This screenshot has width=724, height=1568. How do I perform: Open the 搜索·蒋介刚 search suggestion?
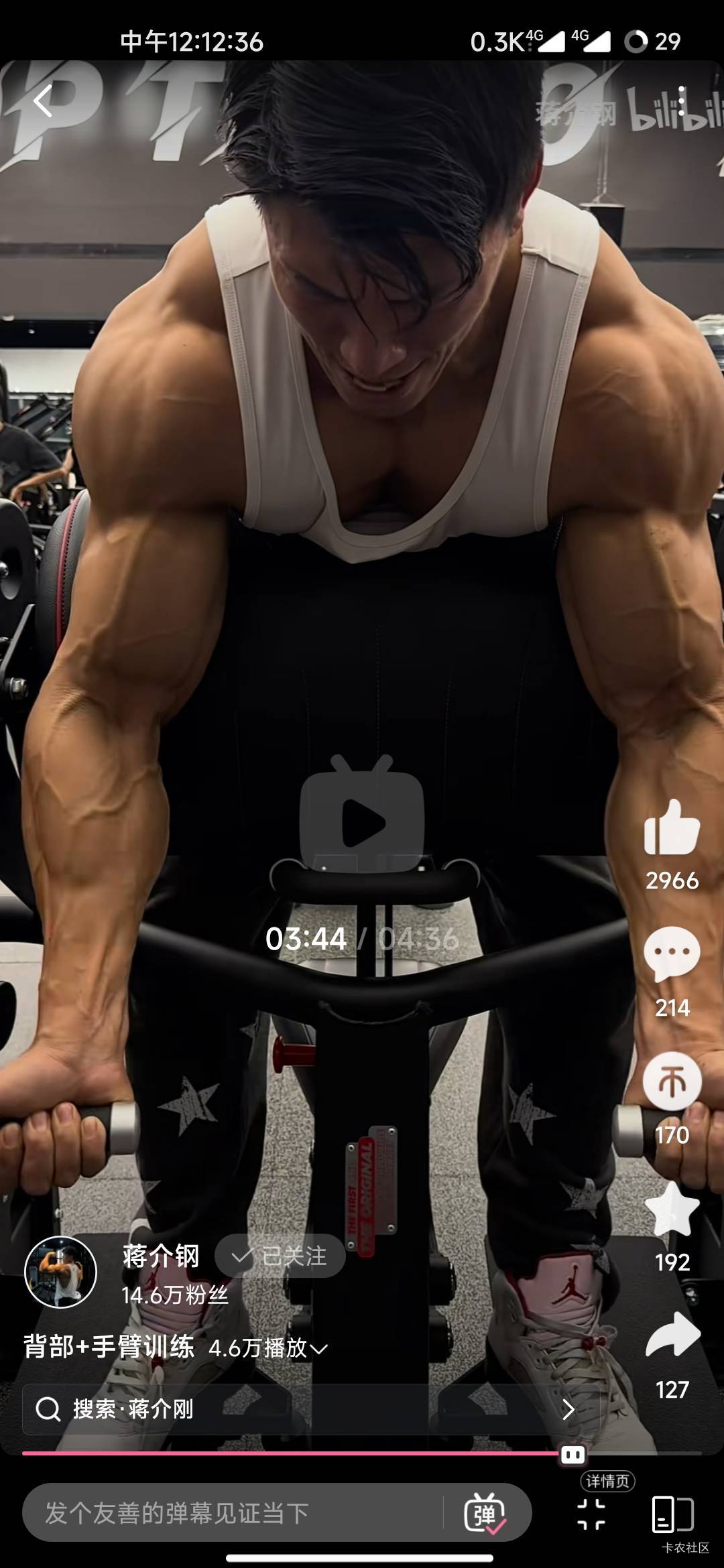point(311,1409)
